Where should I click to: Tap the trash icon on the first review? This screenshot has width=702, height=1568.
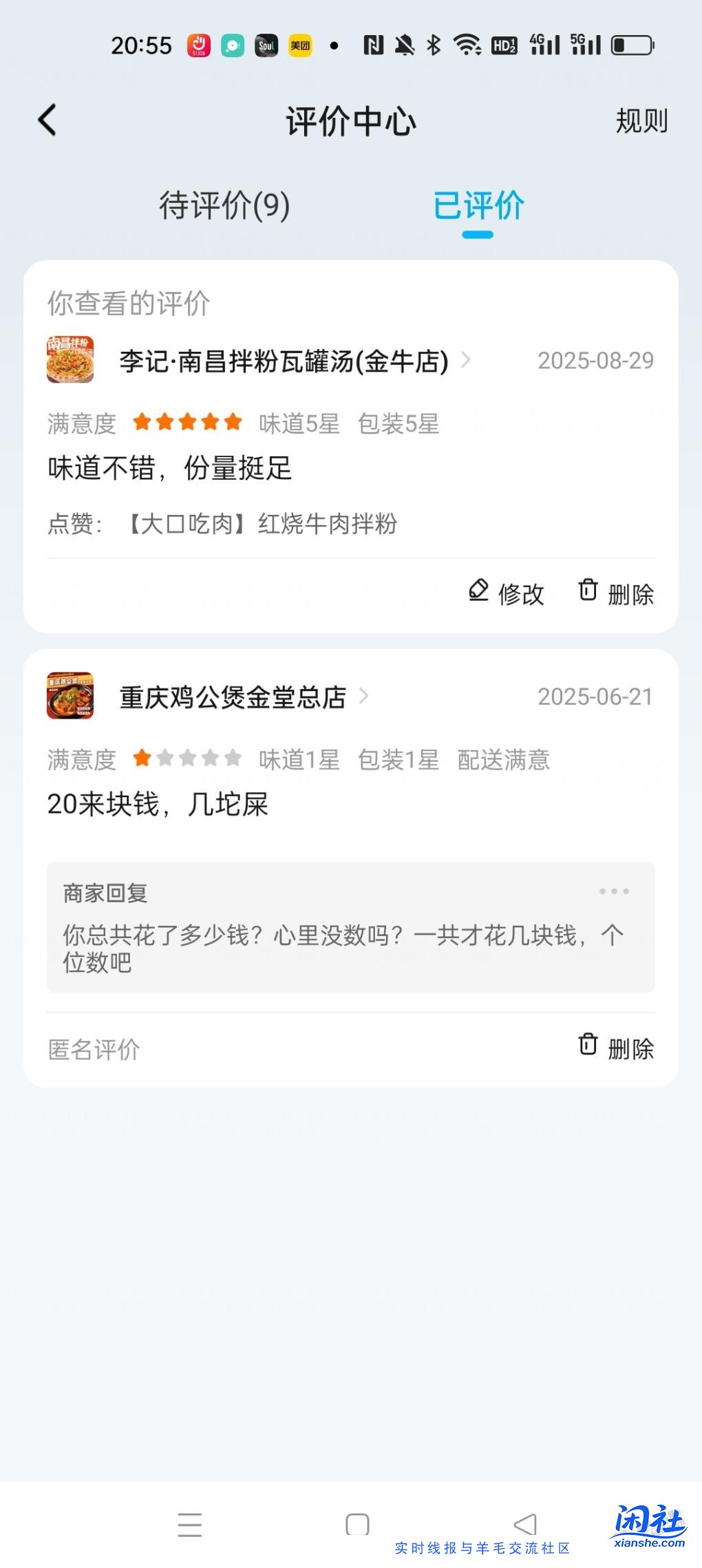(x=588, y=592)
